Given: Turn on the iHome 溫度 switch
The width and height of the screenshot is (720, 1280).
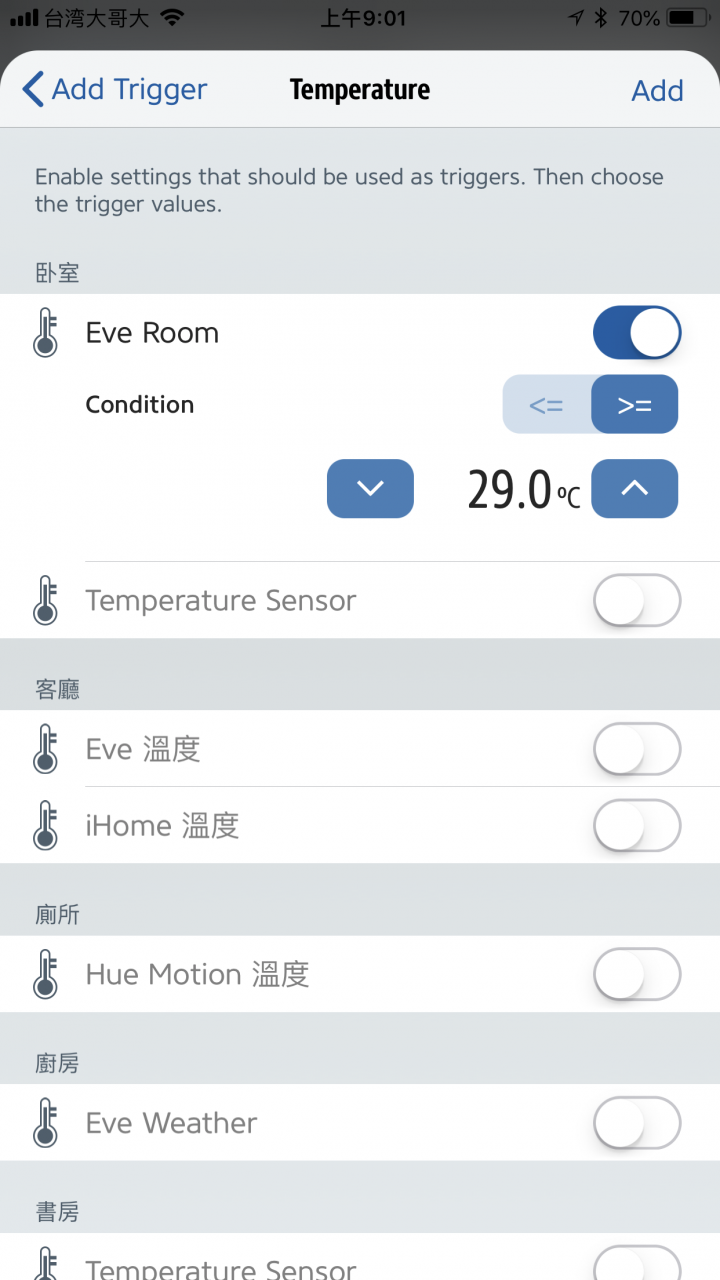Looking at the screenshot, I should (637, 825).
